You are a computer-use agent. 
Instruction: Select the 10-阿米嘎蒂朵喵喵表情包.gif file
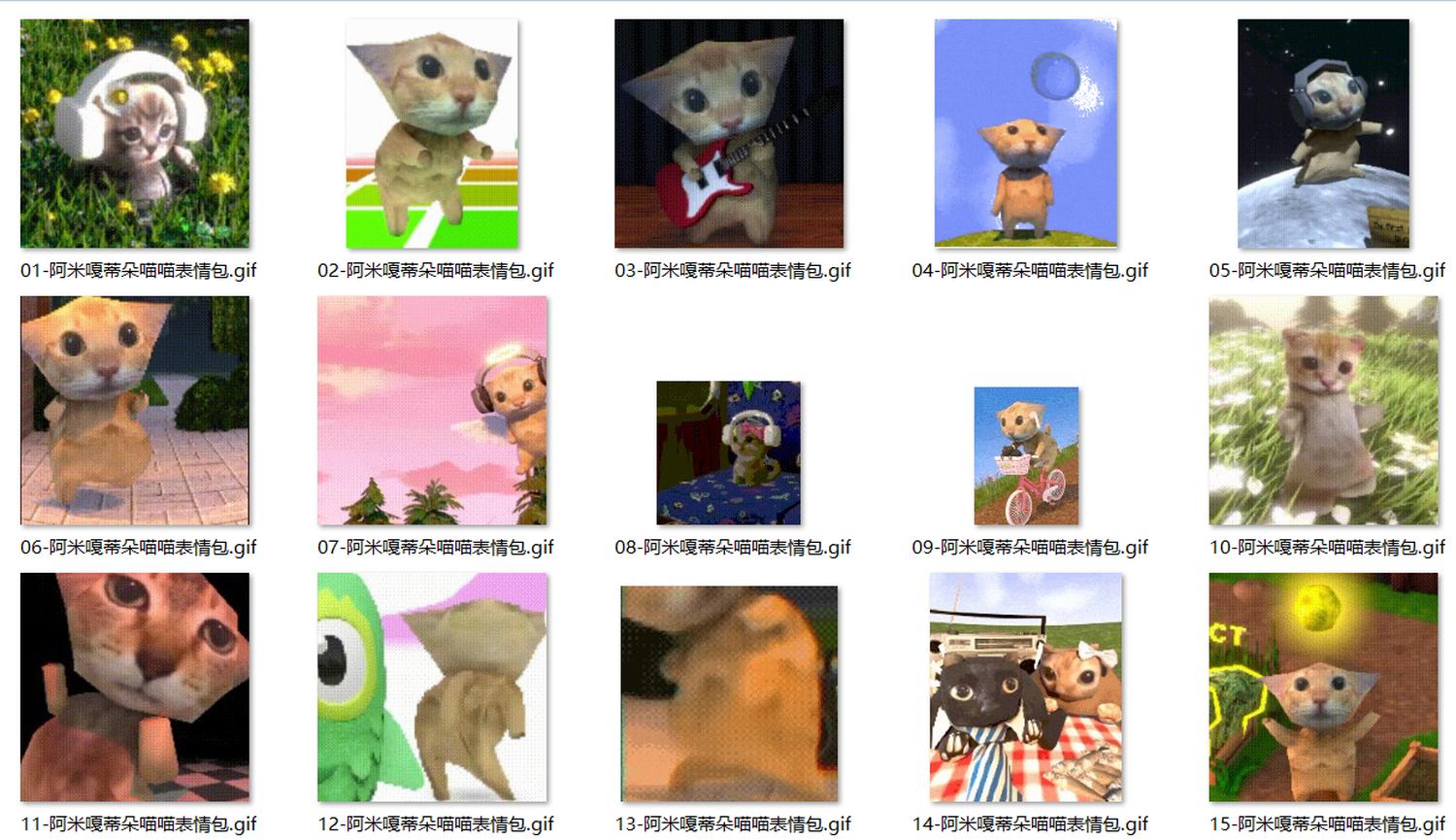1323,411
